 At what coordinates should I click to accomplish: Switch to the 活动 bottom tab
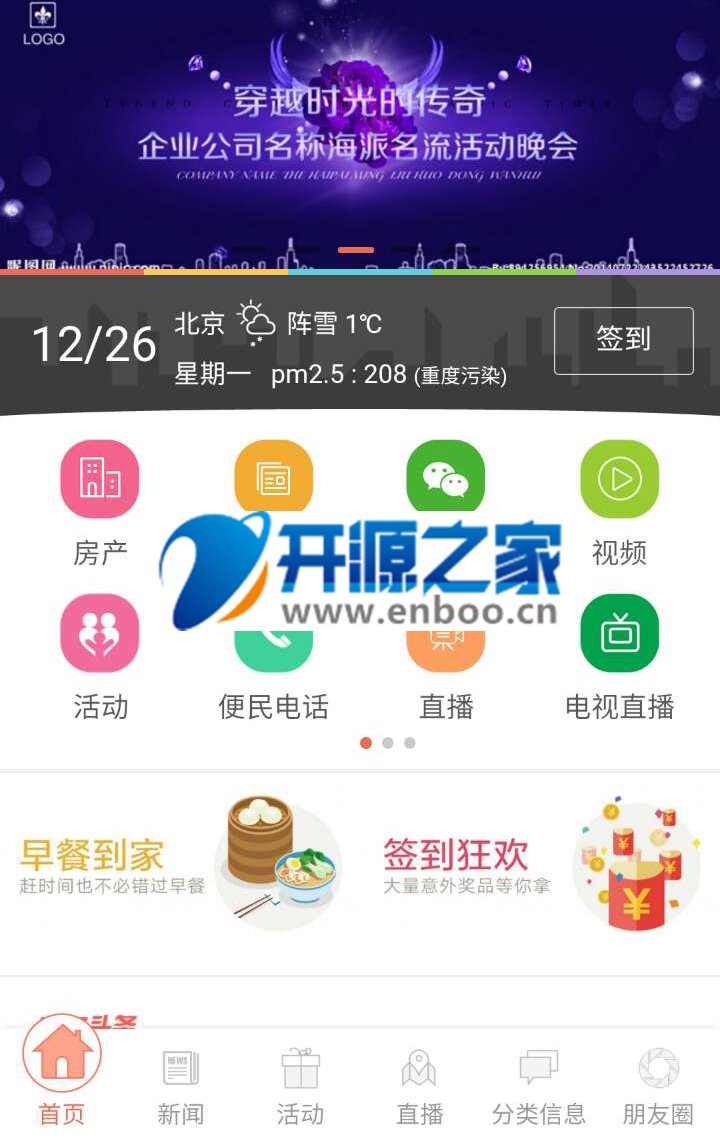pos(300,1086)
